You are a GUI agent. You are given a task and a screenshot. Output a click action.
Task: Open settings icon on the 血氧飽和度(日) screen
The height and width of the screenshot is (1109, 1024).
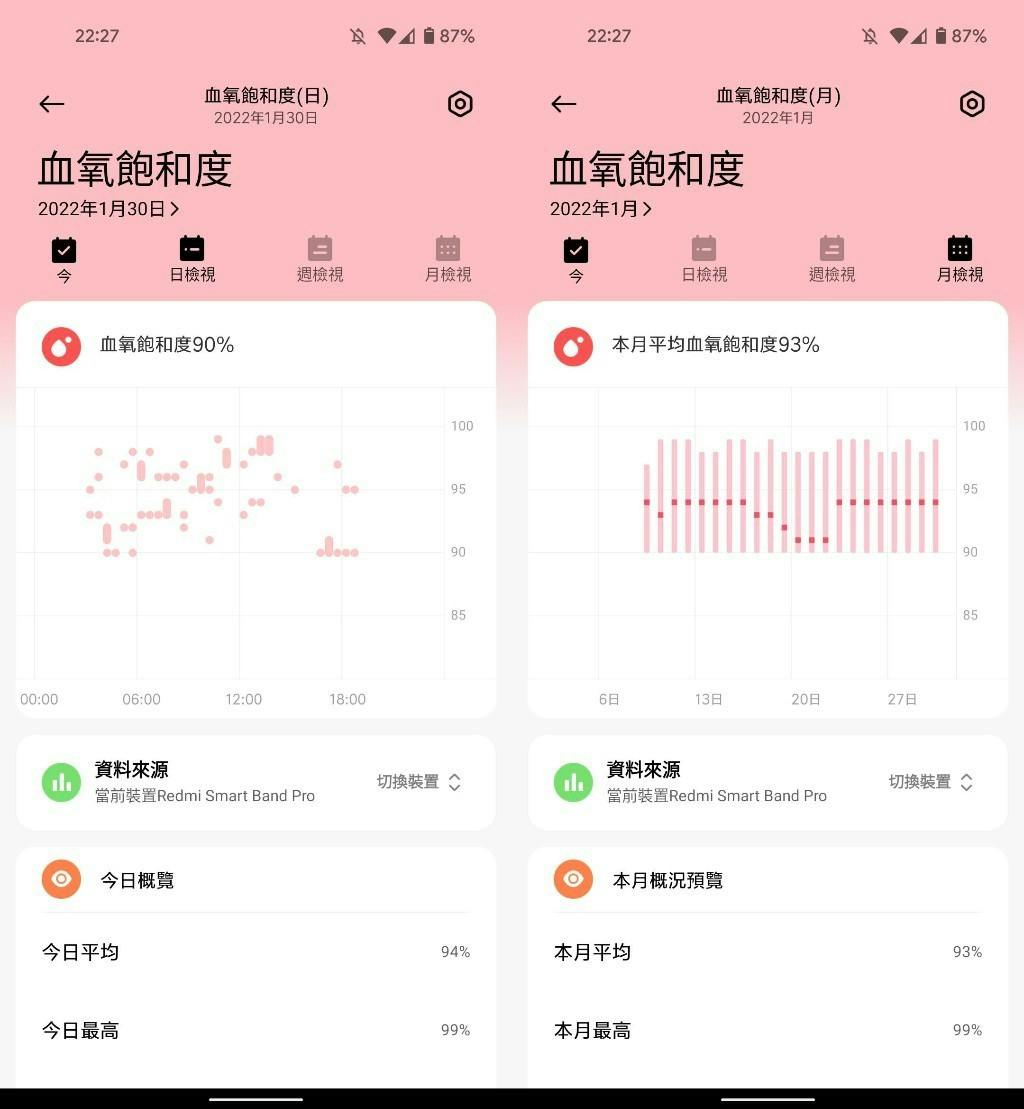pyautogui.click(x=459, y=104)
